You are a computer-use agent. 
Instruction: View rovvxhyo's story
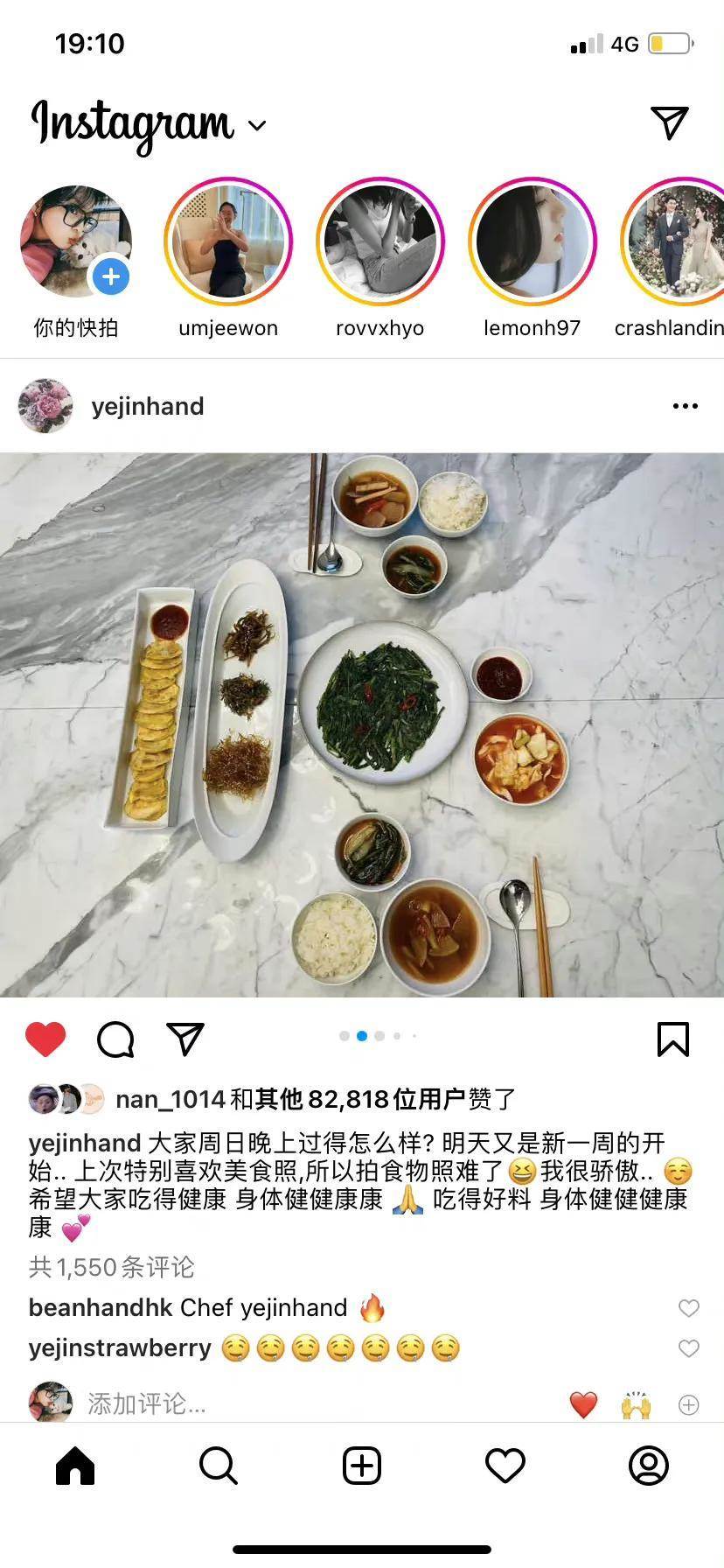pyautogui.click(x=380, y=242)
